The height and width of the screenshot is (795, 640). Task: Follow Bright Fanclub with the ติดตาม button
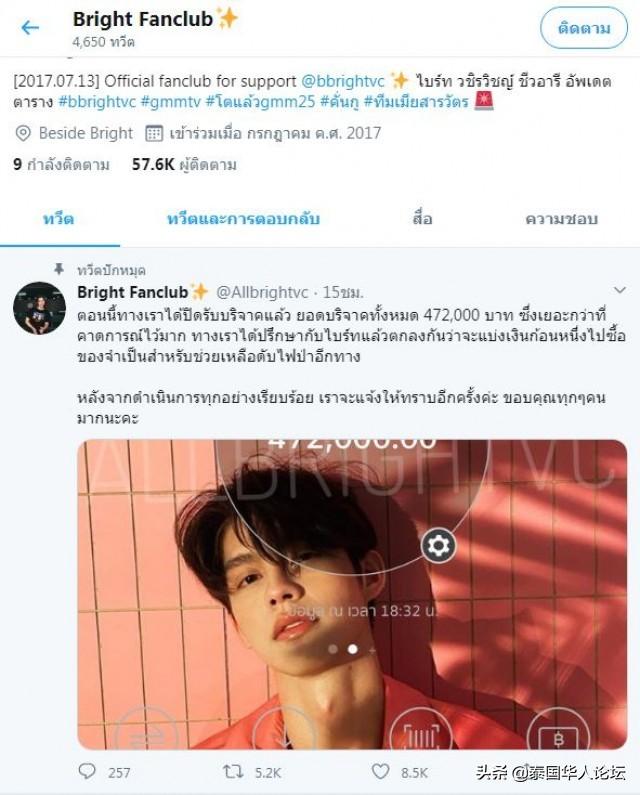coord(583,28)
